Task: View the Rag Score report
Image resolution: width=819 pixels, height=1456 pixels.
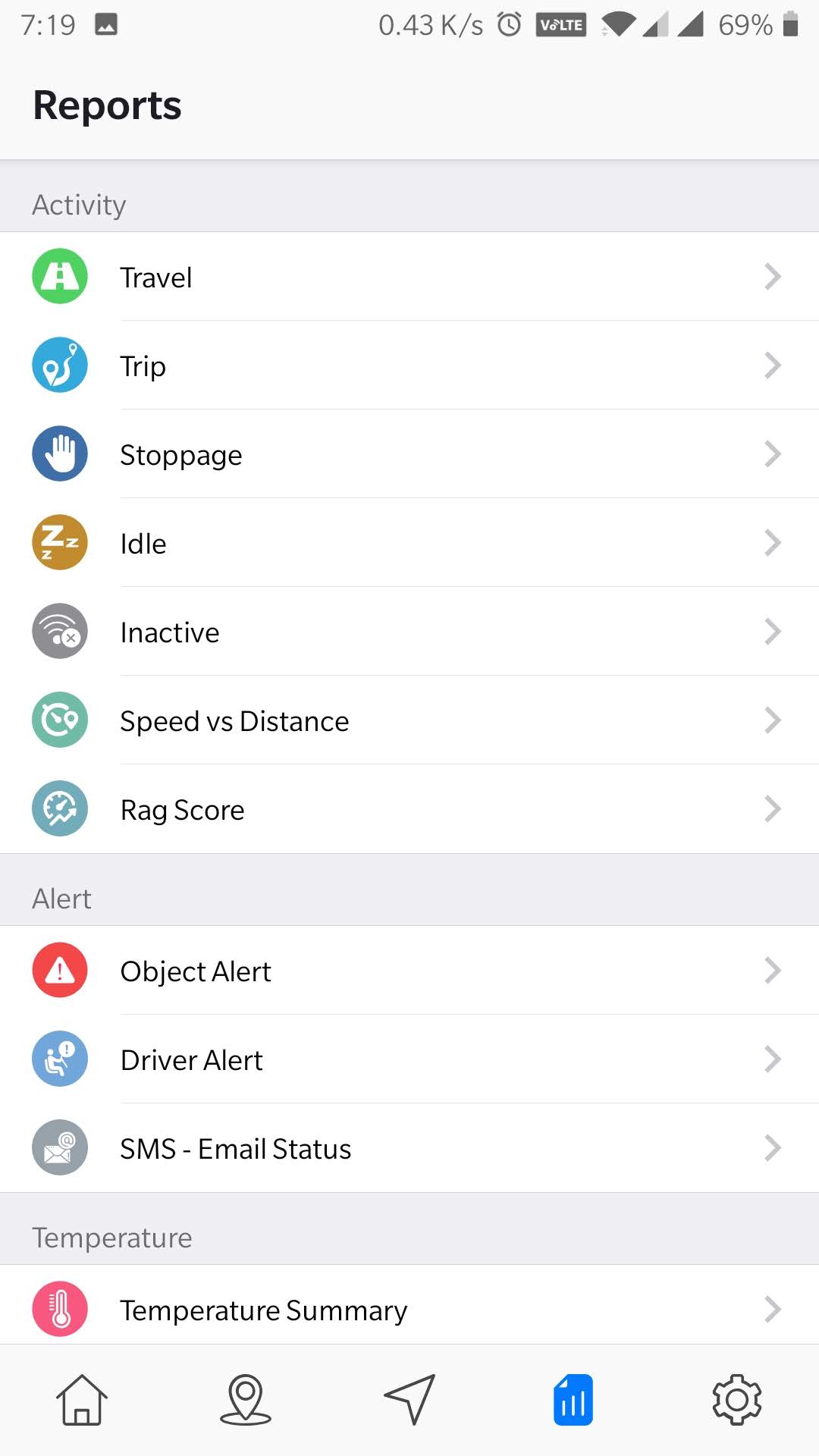Action: point(409,809)
